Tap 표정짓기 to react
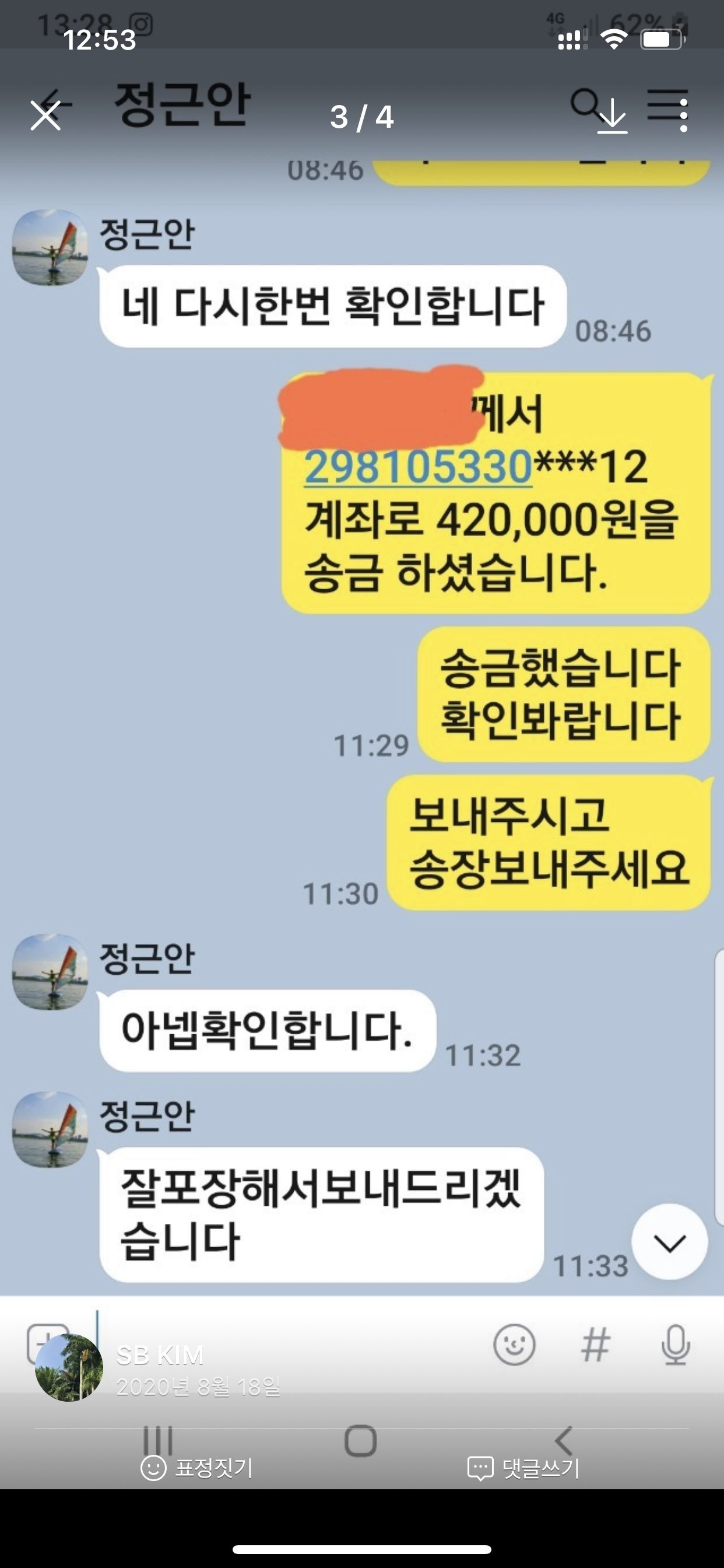 197,1468
